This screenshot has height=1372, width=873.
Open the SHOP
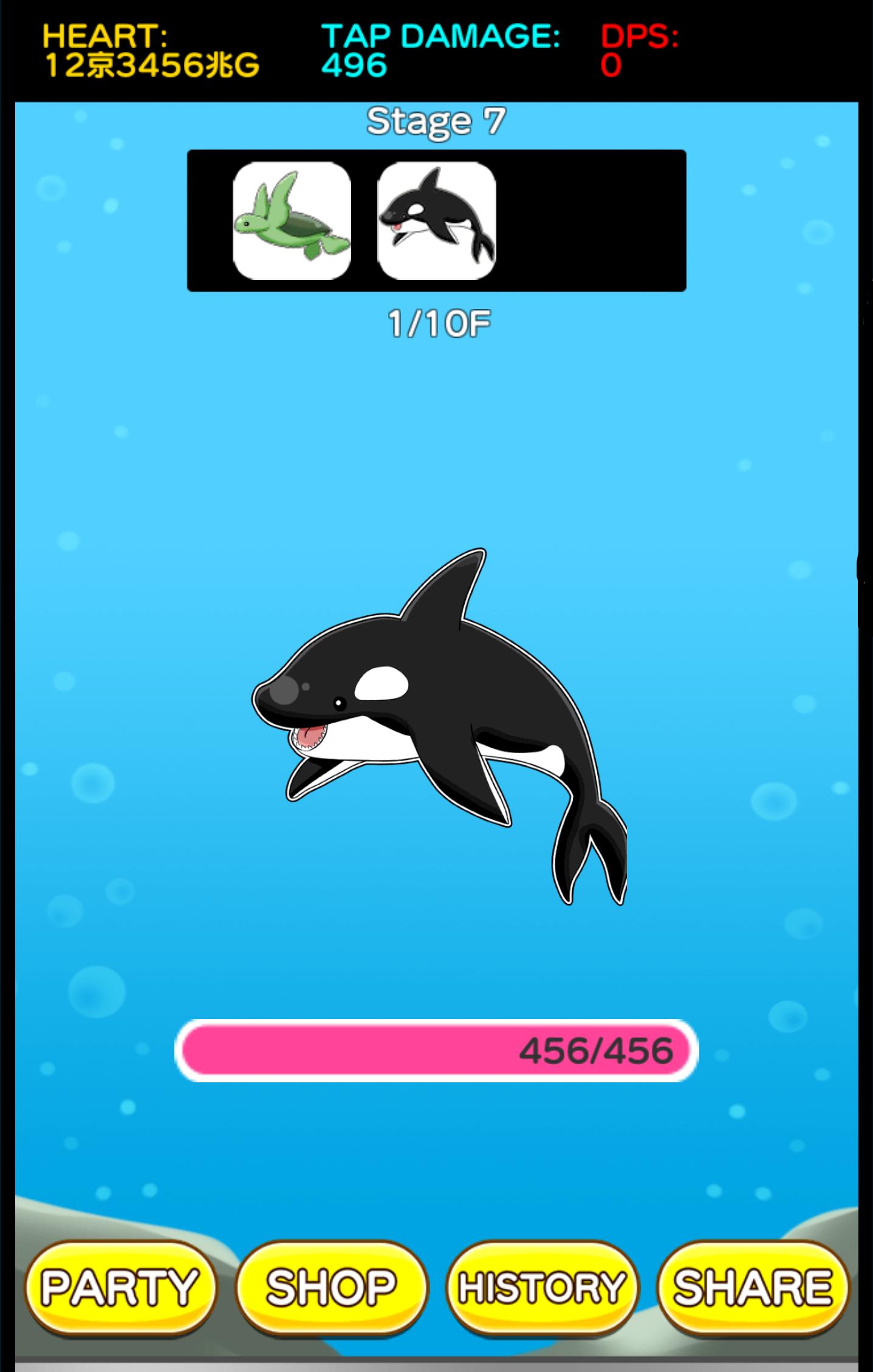(331, 1287)
